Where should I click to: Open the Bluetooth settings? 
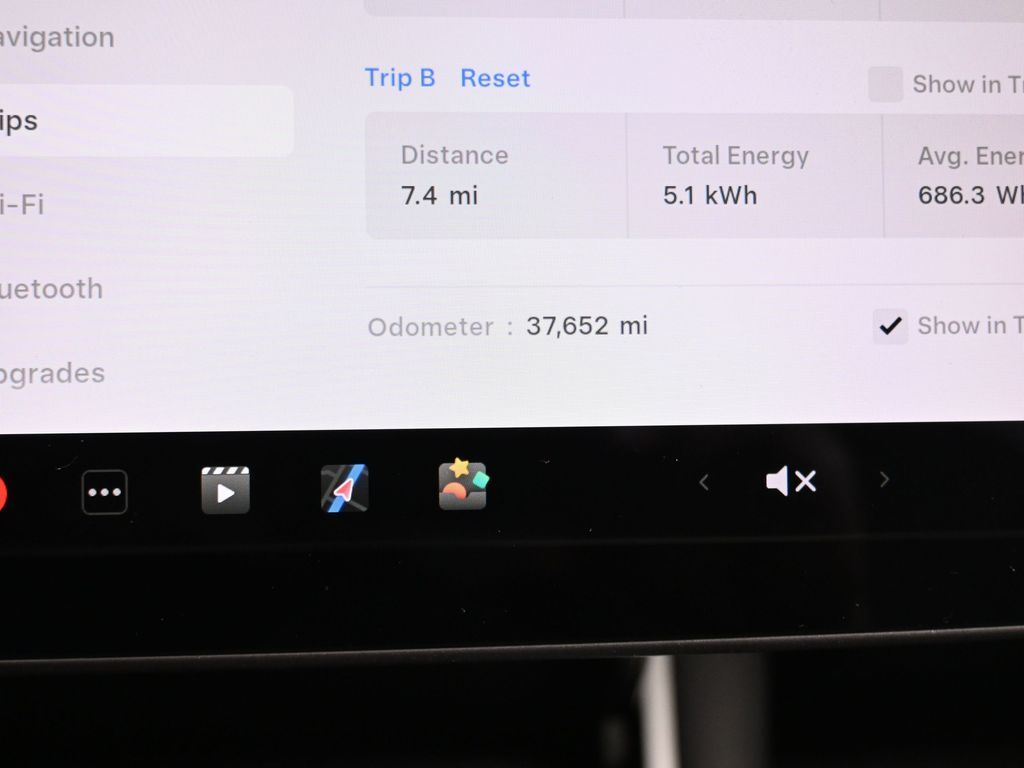click(51, 289)
